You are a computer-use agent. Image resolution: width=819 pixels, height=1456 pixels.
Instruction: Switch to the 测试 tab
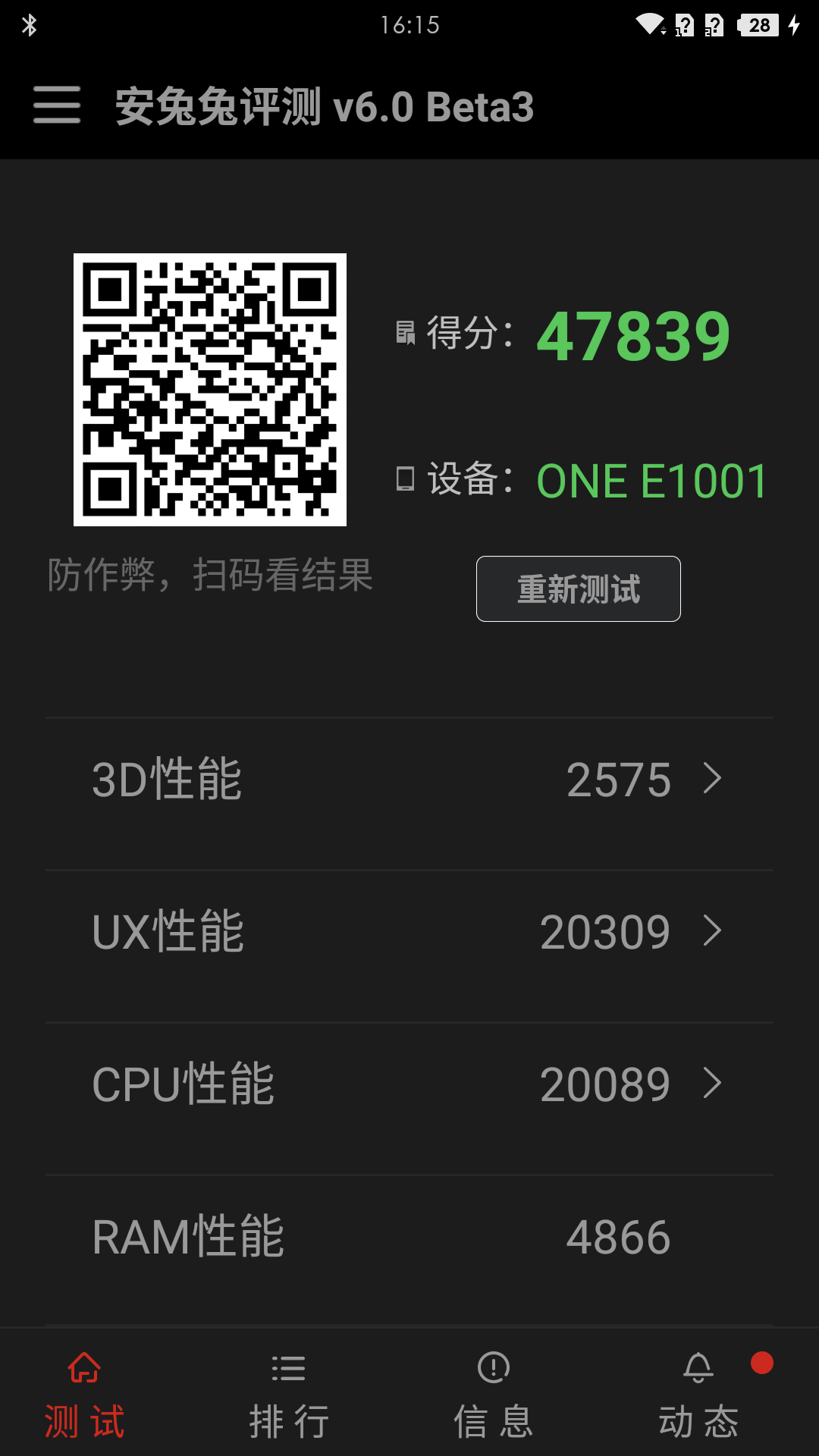(x=84, y=1395)
